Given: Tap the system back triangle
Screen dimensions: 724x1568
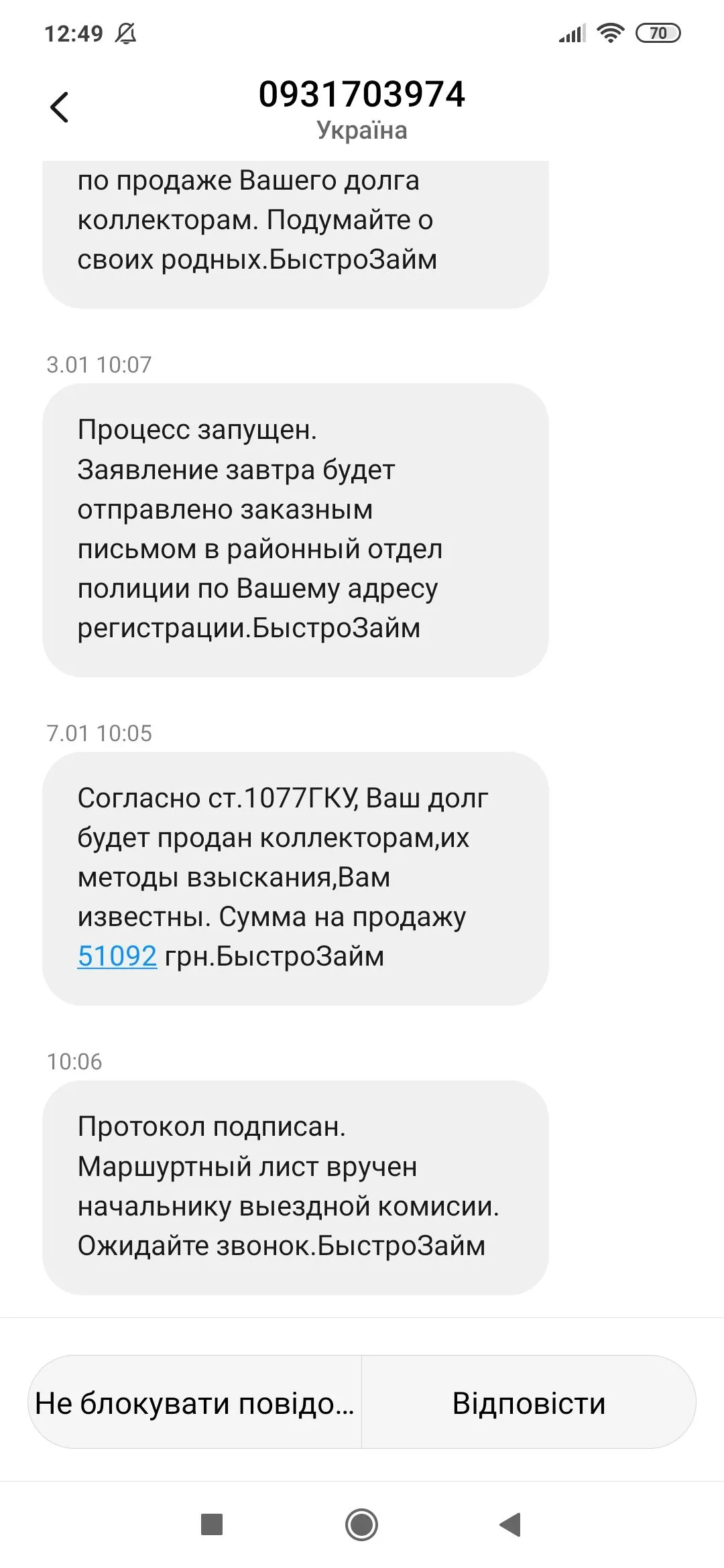Looking at the screenshot, I should pyautogui.click(x=511, y=1524).
